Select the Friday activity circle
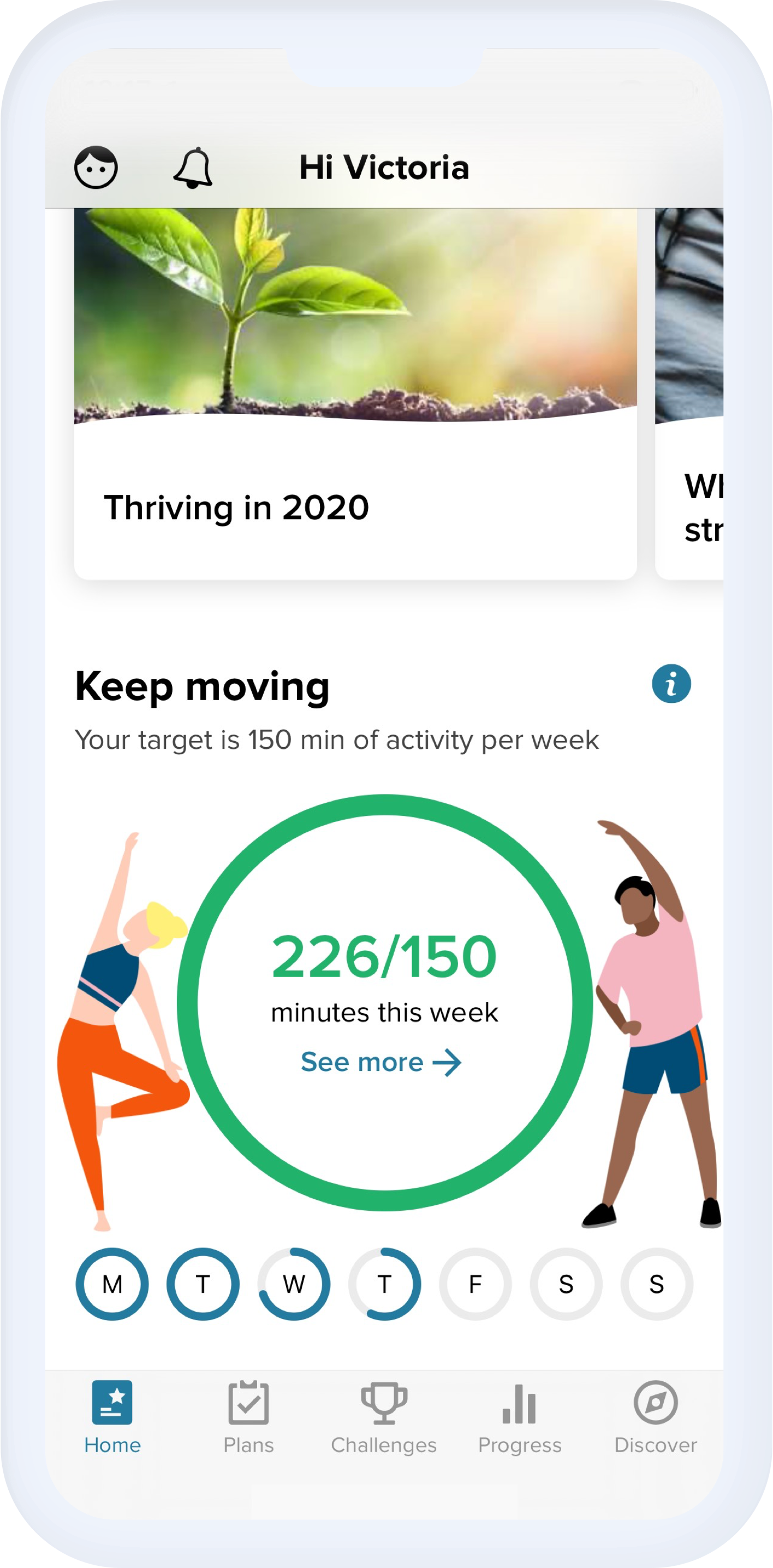Screen dimensions: 773x1568 pyautogui.click(x=475, y=1284)
